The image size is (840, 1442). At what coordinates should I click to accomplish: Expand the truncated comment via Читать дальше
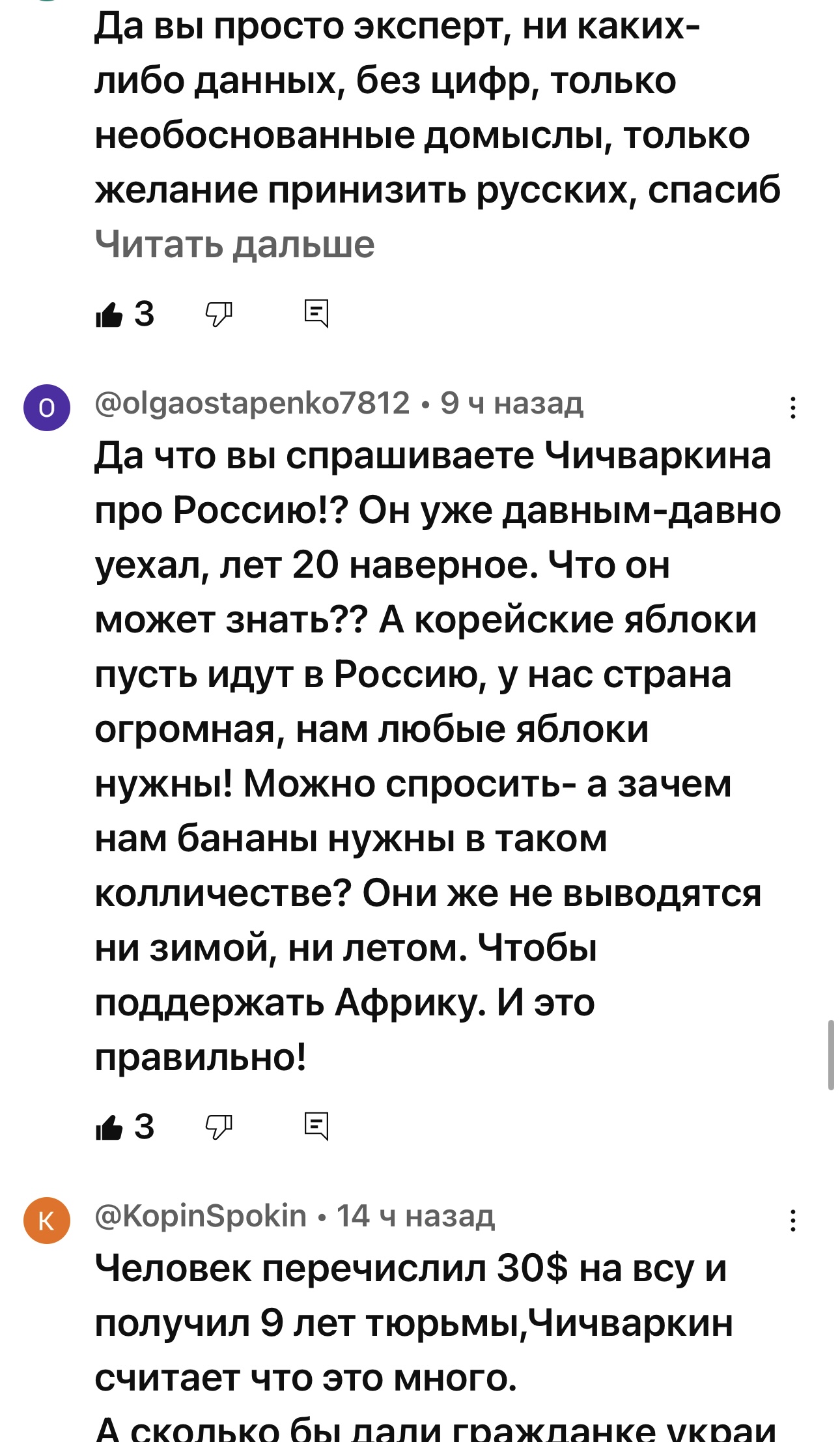(234, 244)
